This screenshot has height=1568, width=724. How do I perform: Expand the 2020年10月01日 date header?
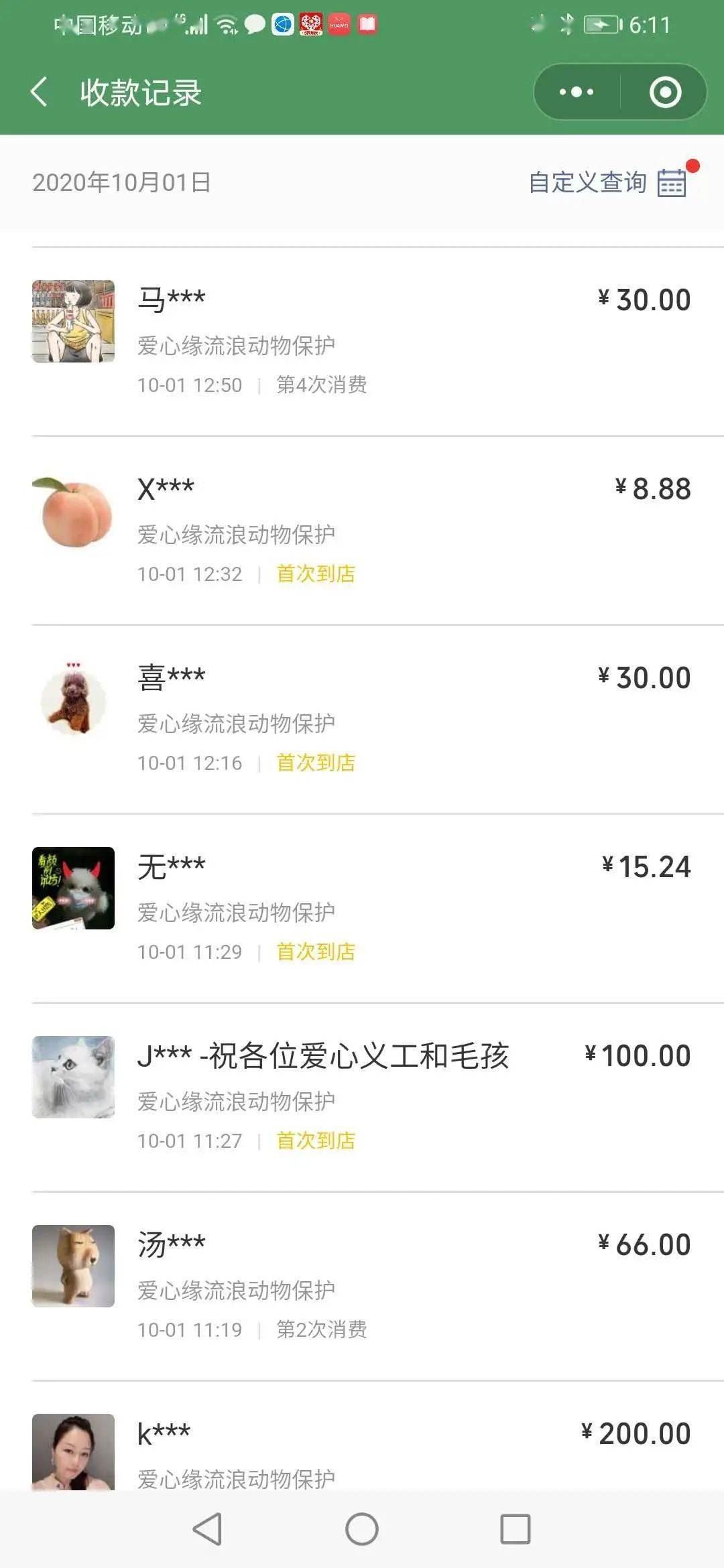[121, 184]
